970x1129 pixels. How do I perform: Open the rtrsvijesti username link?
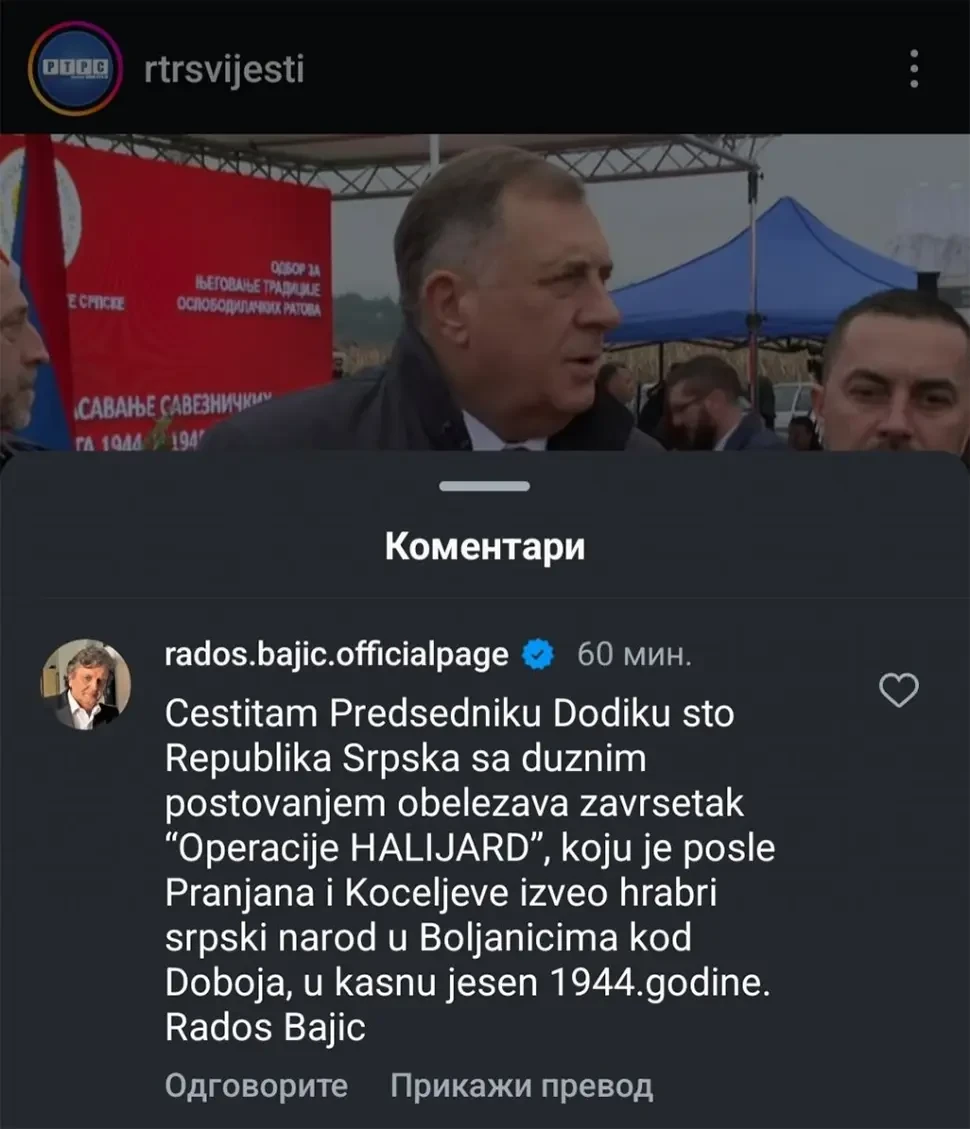224,69
